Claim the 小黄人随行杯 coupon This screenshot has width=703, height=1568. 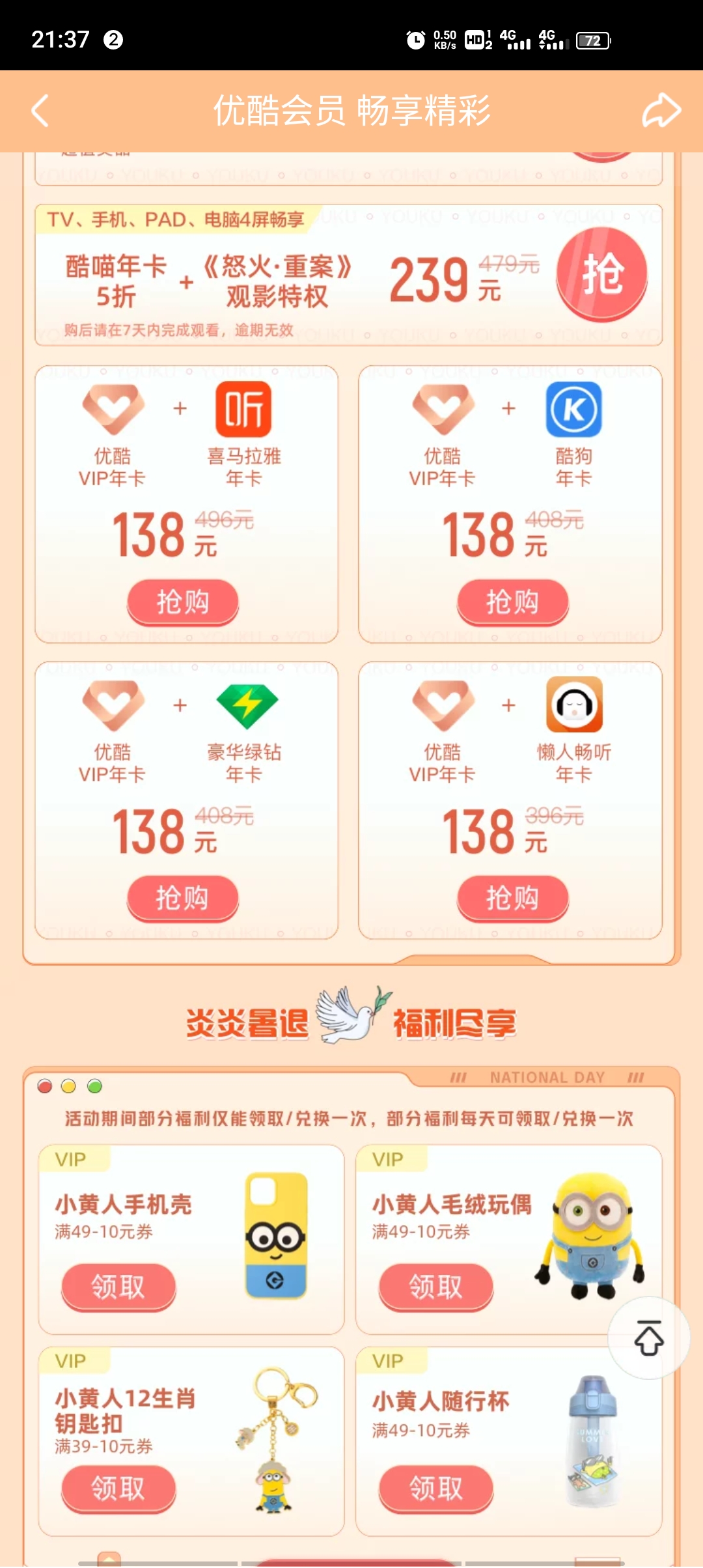pos(435,1488)
